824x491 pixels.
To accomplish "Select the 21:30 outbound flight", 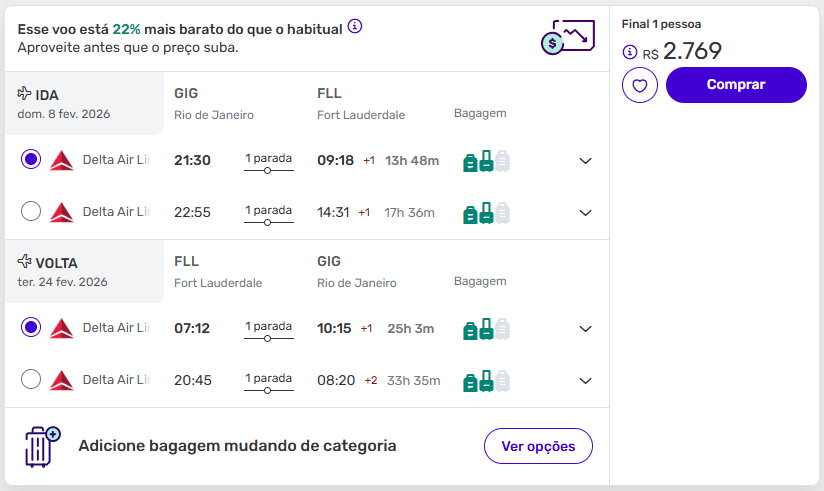I will click(31, 160).
